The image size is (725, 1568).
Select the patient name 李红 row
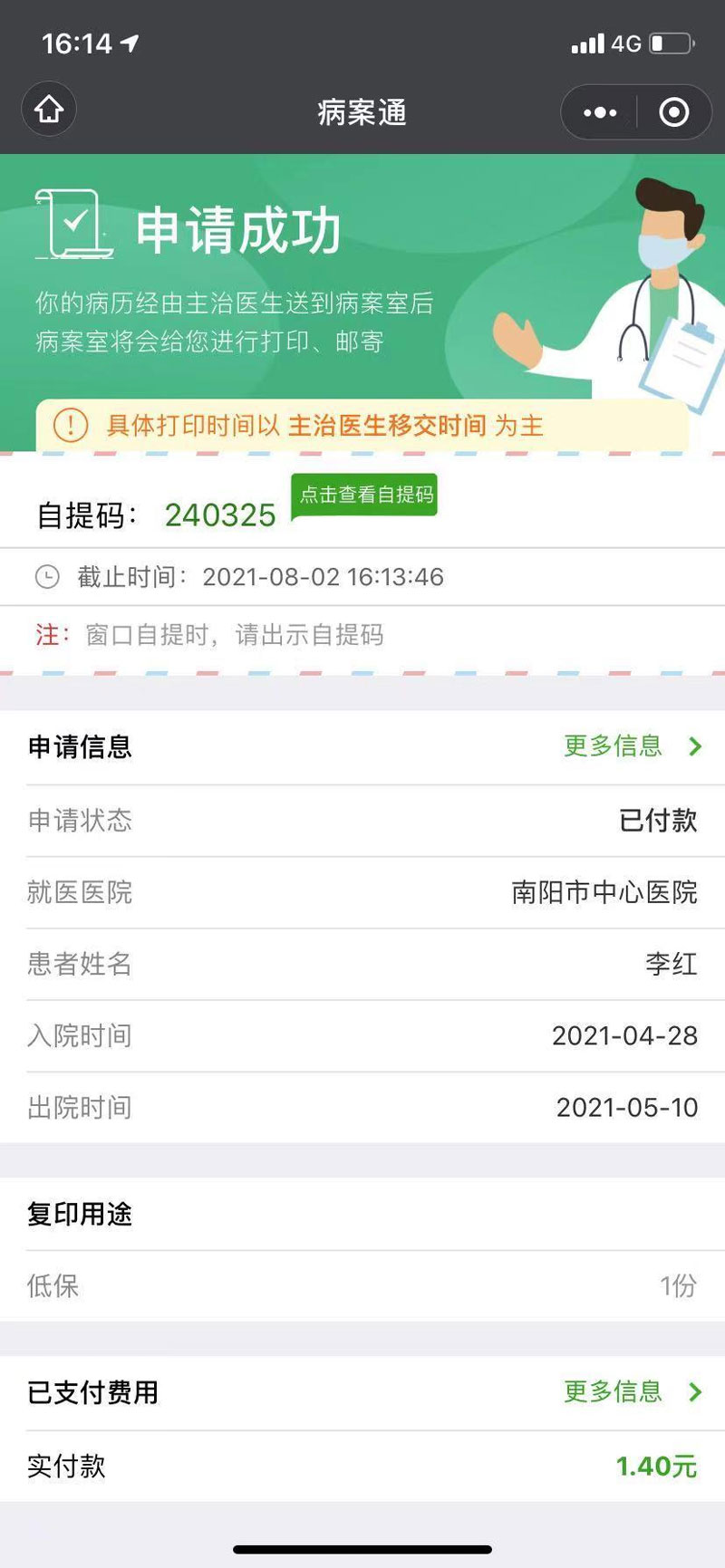pyautogui.click(x=362, y=965)
